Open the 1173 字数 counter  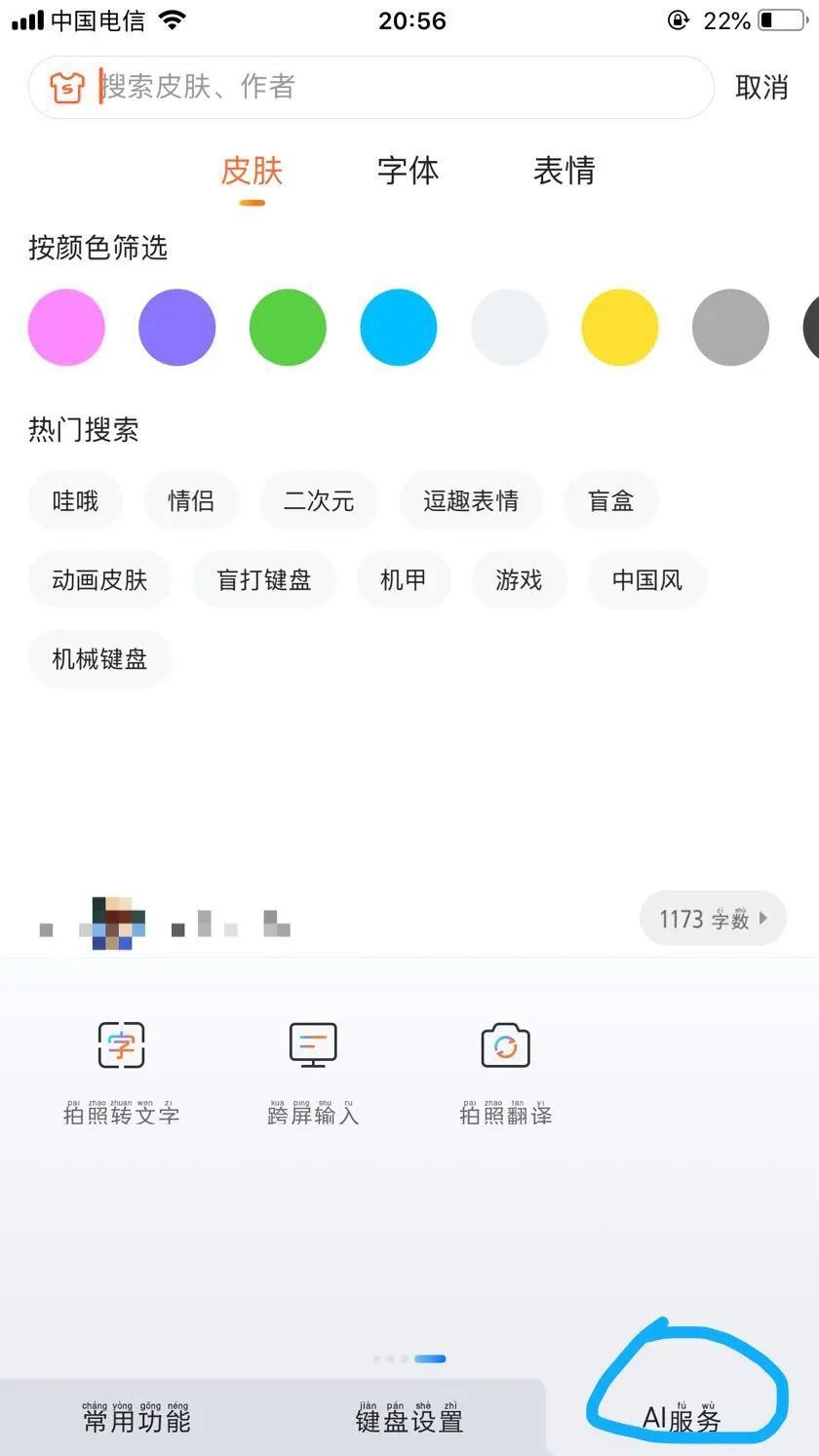712,919
